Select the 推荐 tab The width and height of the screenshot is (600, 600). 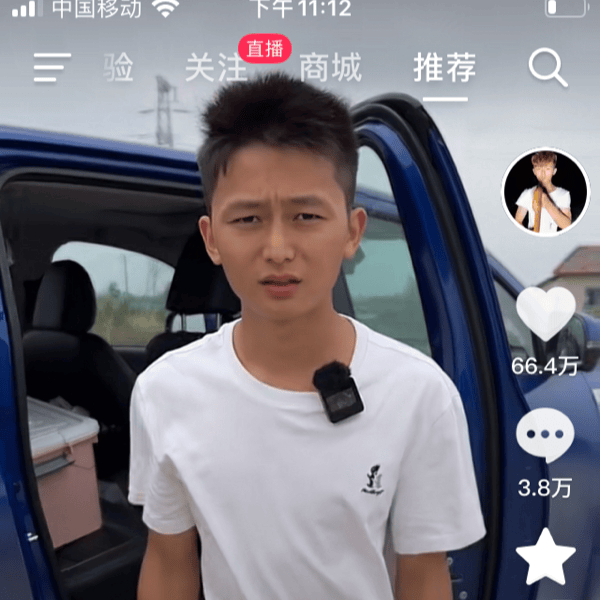(444, 68)
